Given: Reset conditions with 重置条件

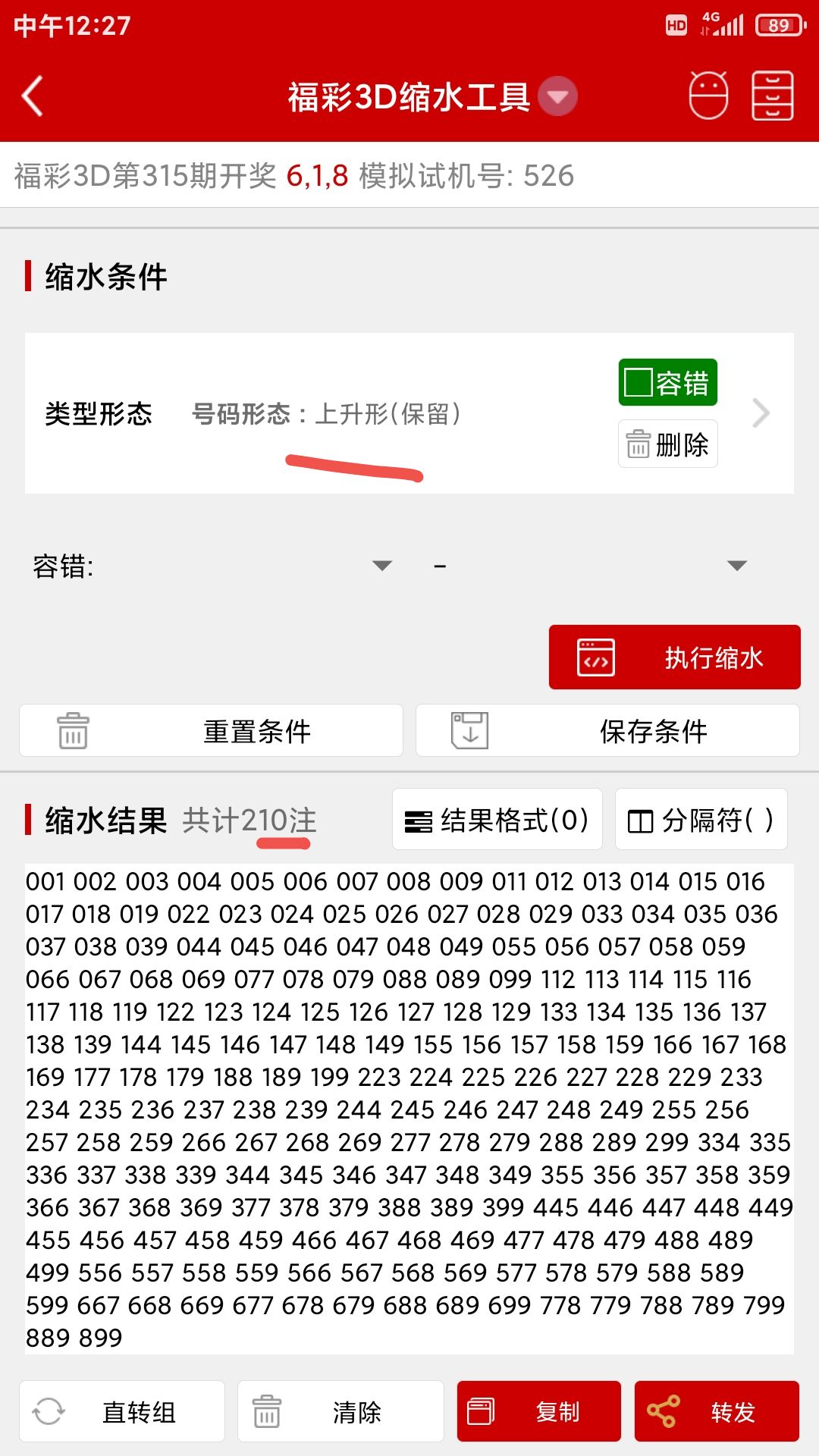Looking at the screenshot, I should click(211, 731).
